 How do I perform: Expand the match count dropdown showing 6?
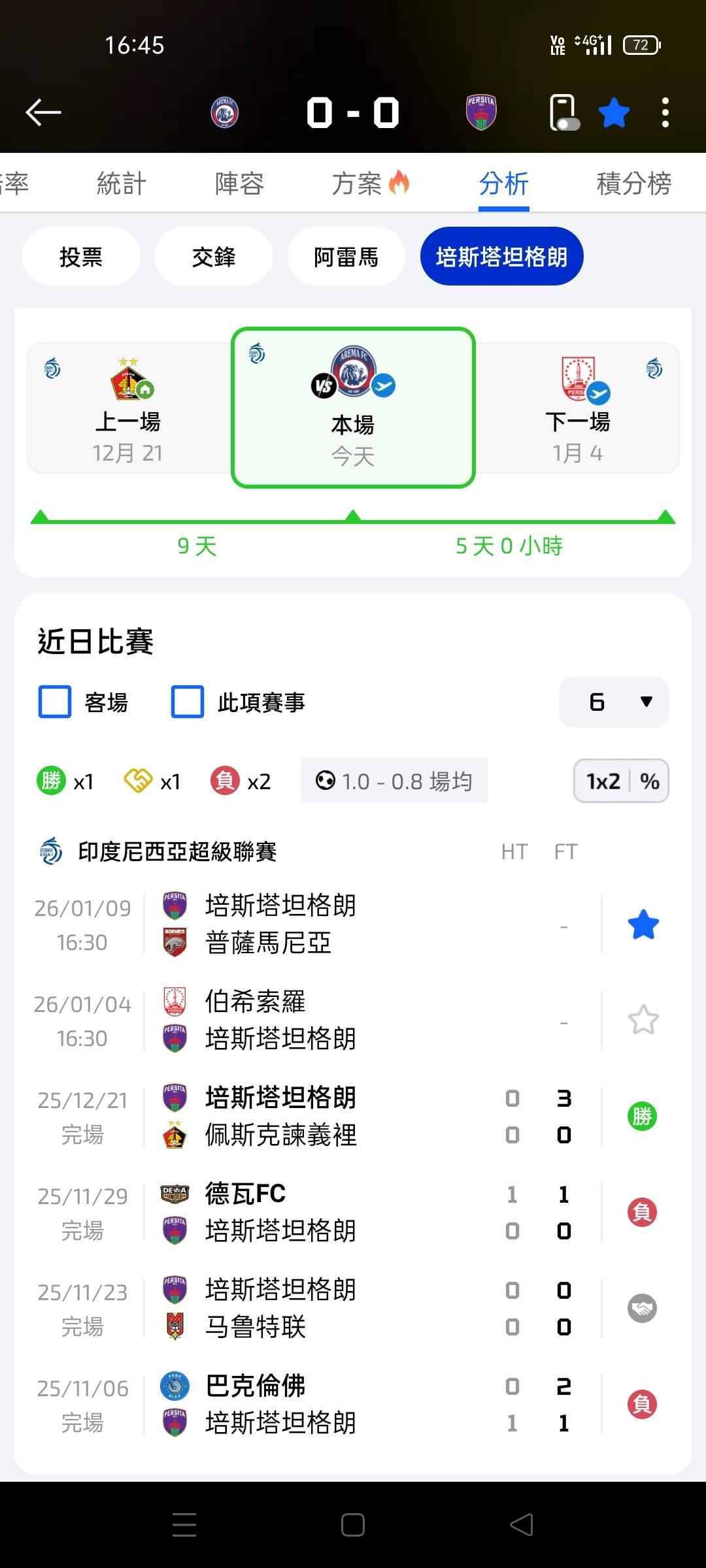click(x=614, y=702)
